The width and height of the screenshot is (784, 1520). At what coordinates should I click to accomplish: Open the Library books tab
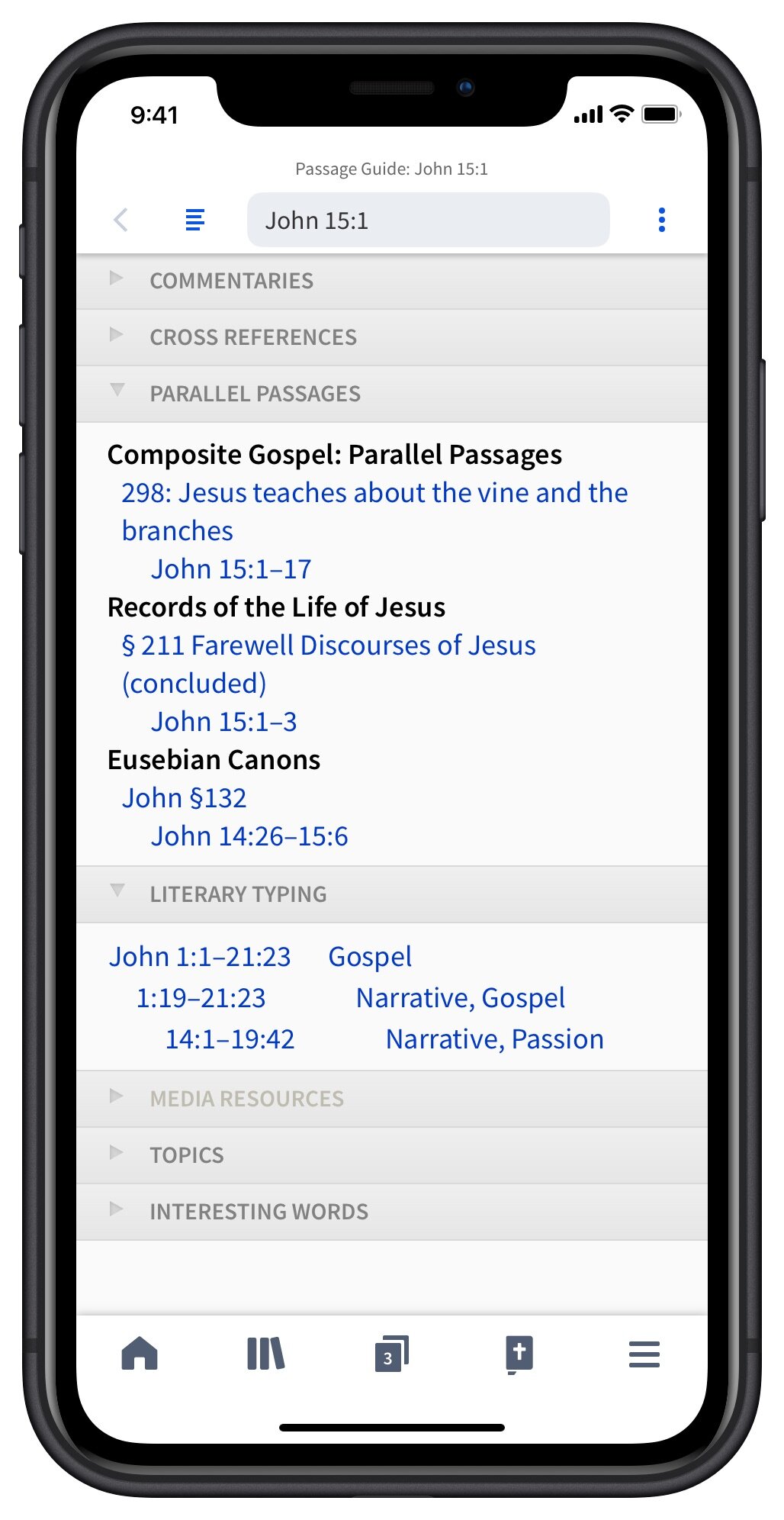click(265, 1354)
